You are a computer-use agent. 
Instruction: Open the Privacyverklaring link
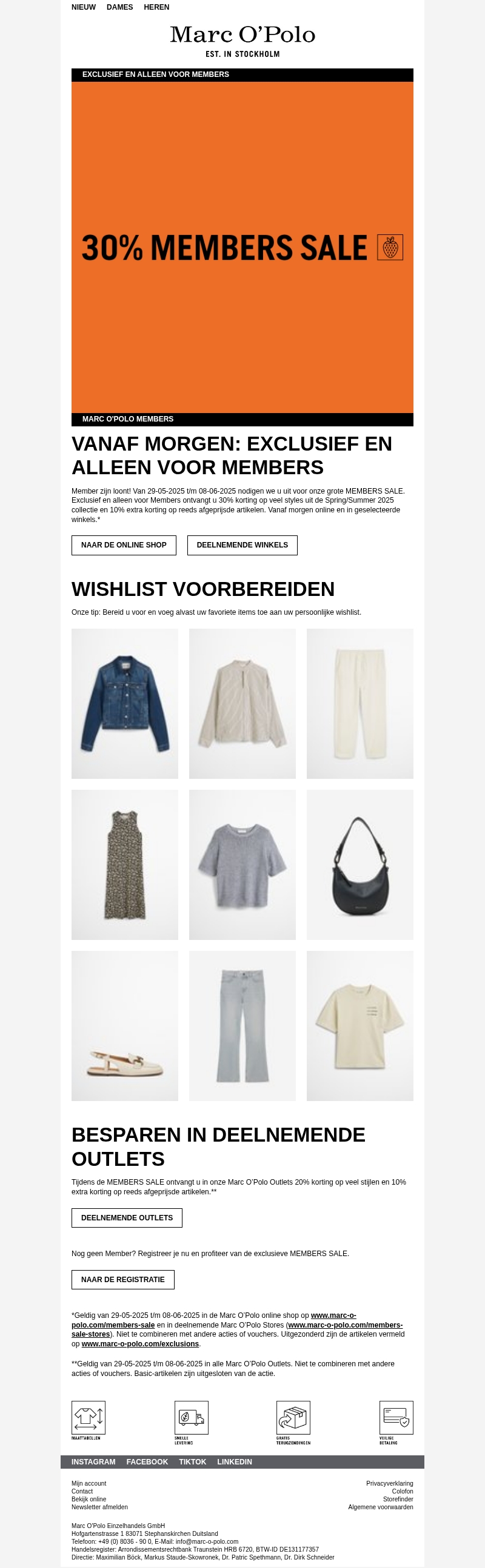pos(389,1483)
